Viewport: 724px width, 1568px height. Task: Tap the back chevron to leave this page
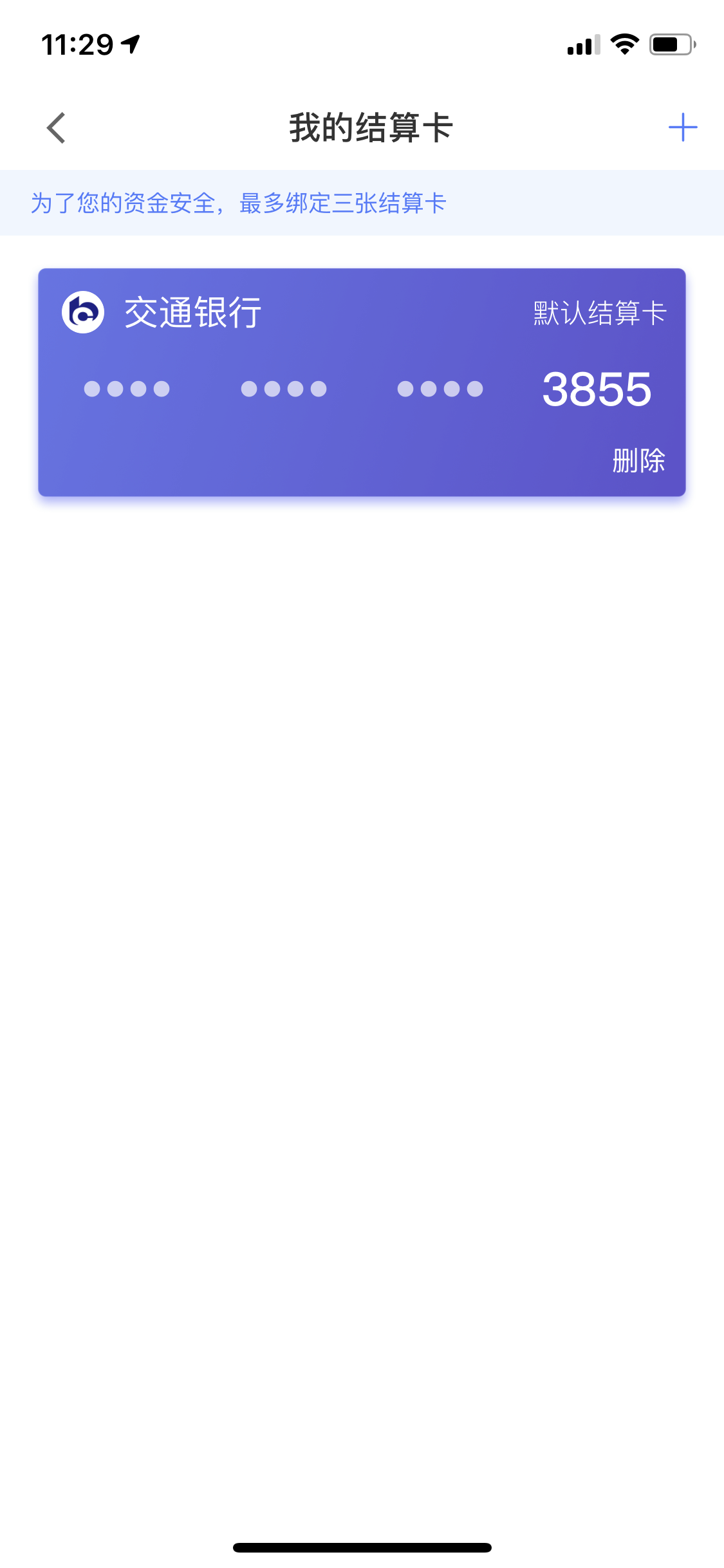pos(55,127)
